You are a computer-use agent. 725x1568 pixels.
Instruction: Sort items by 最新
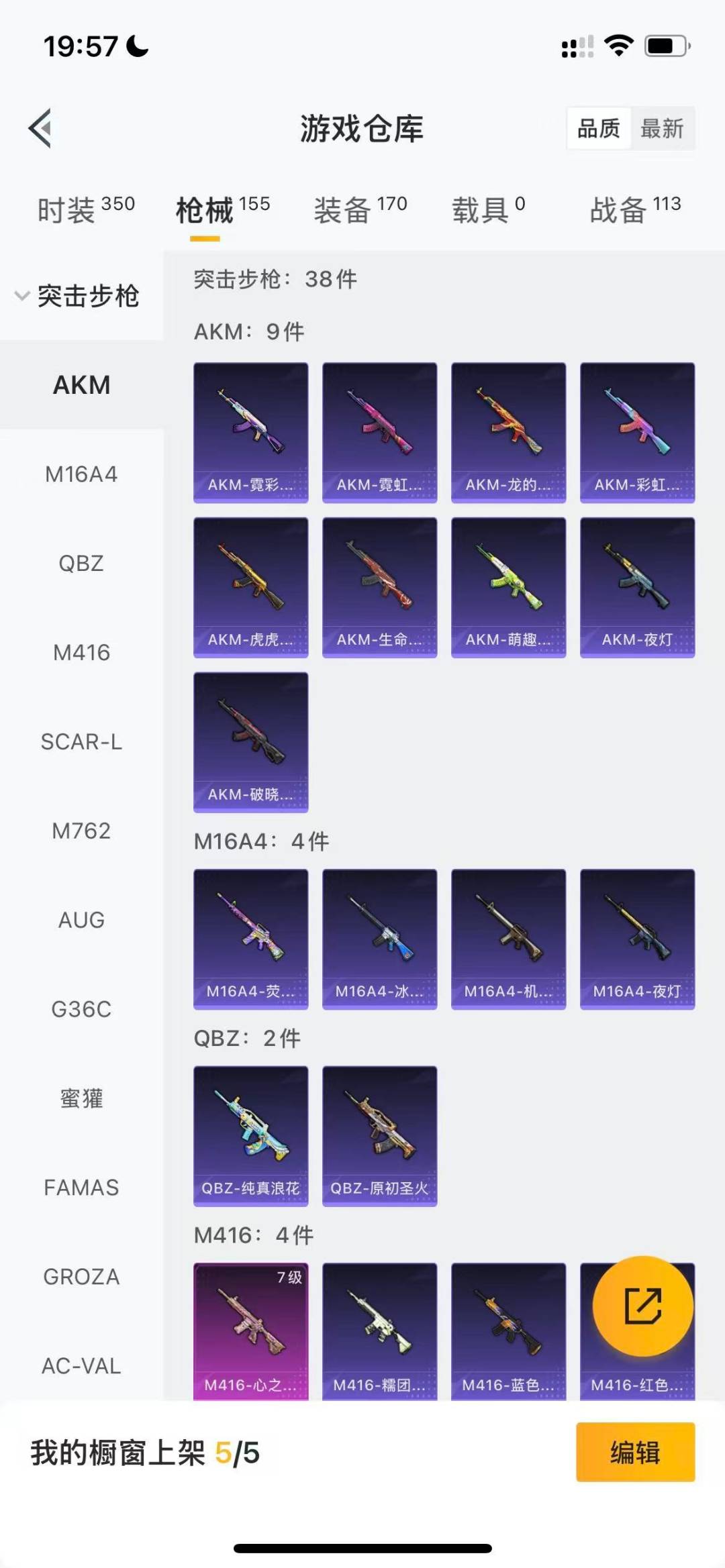click(x=662, y=128)
